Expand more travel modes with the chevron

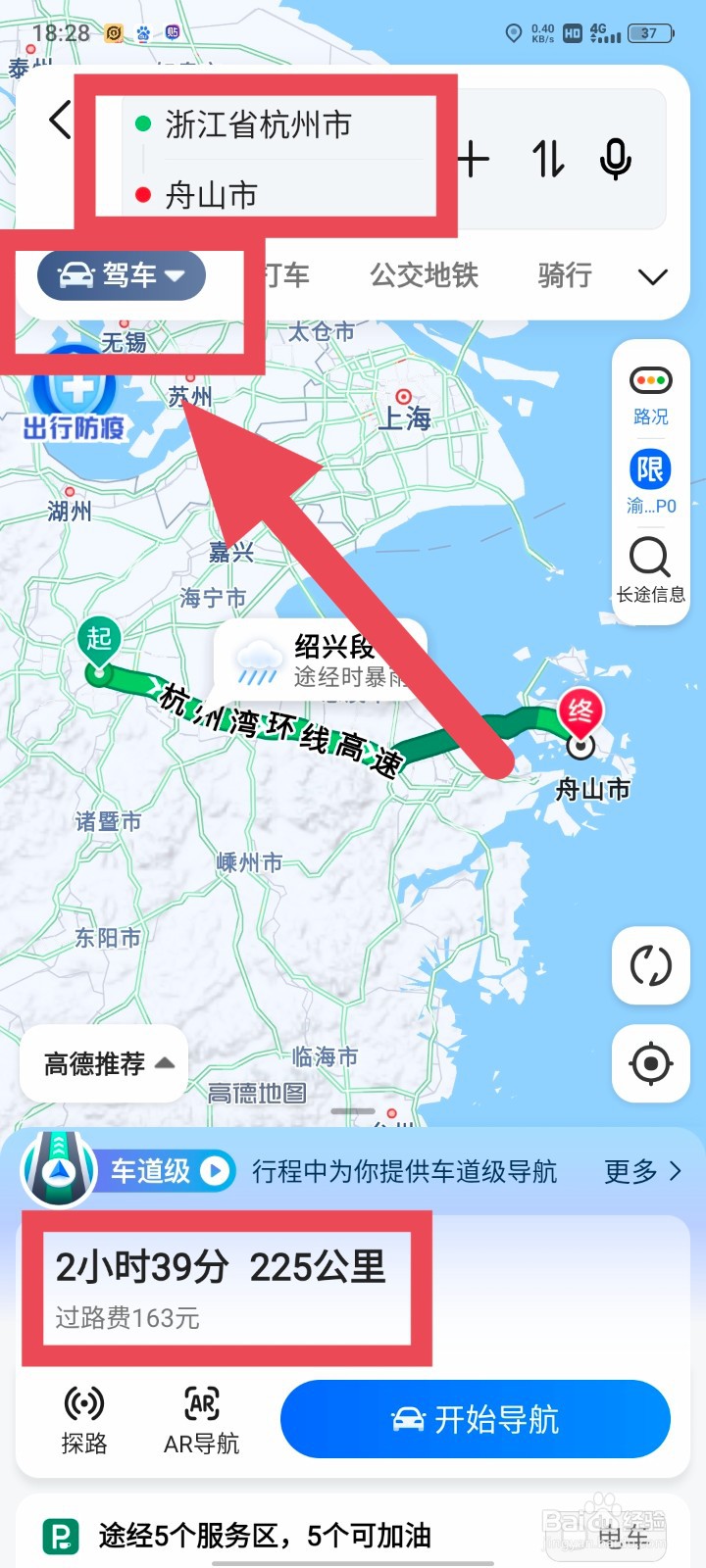pos(652,275)
